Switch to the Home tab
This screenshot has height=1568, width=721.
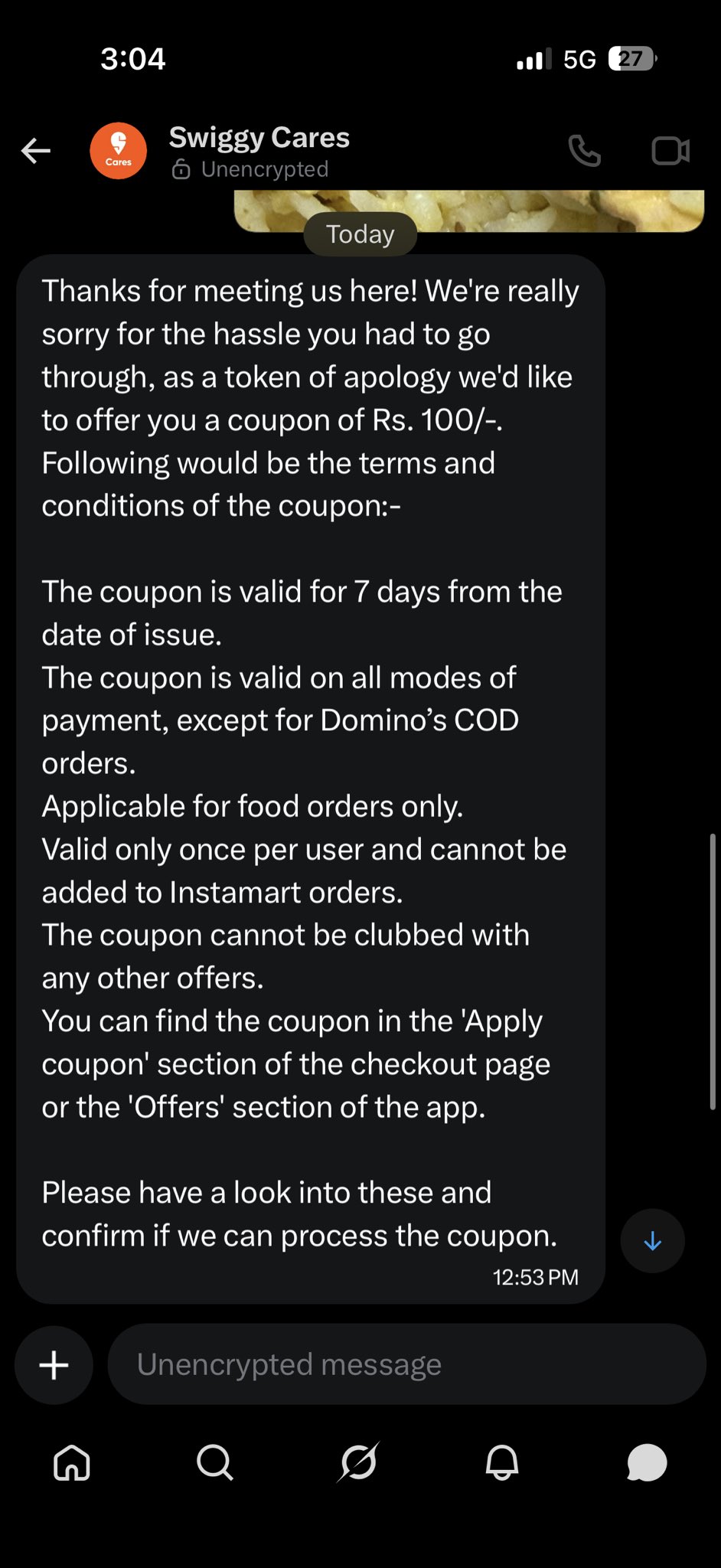[x=72, y=1463]
